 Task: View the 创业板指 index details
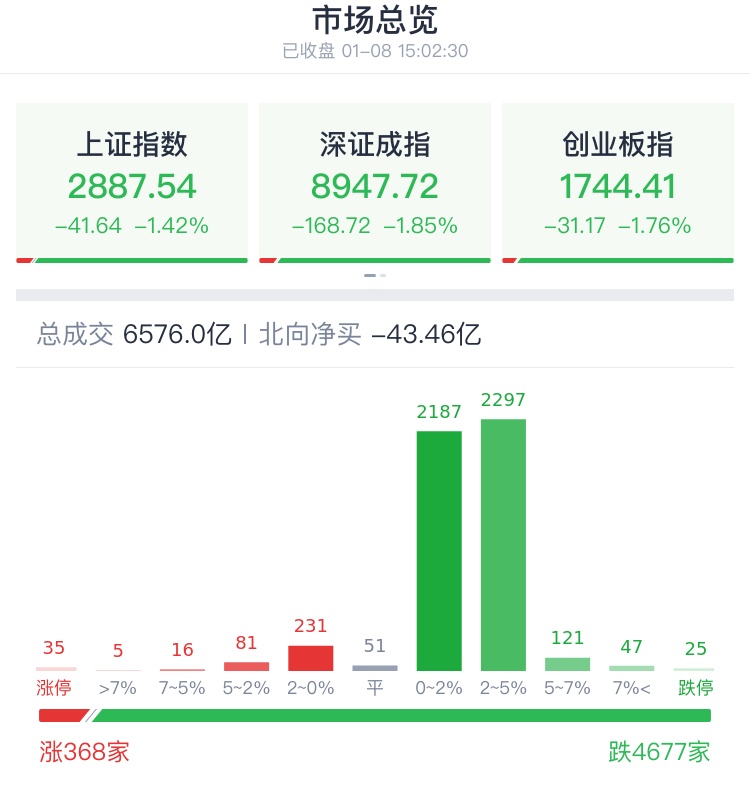click(x=618, y=184)
